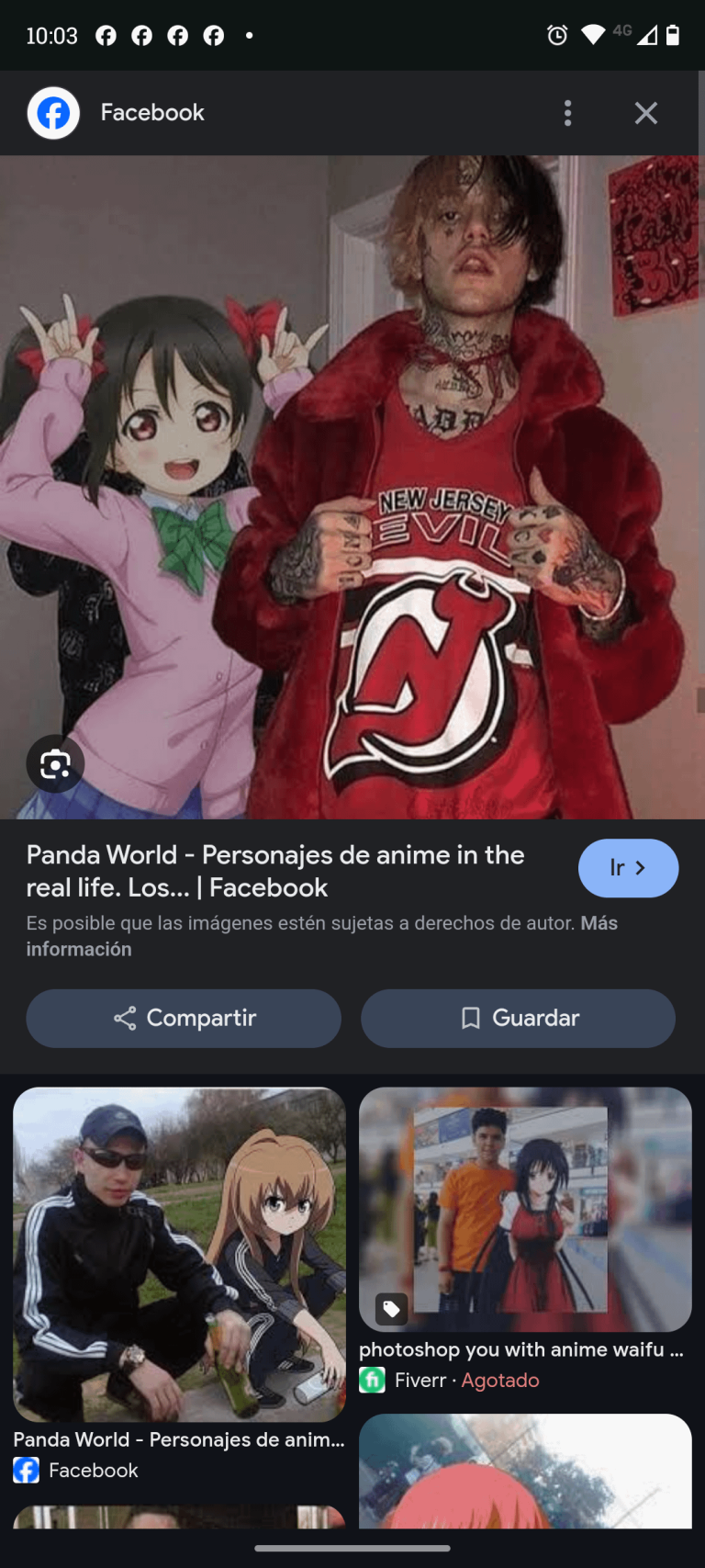This screenshot has height=1568, width=705.
Task: Save image with Guardar button
Action: 518,1018
